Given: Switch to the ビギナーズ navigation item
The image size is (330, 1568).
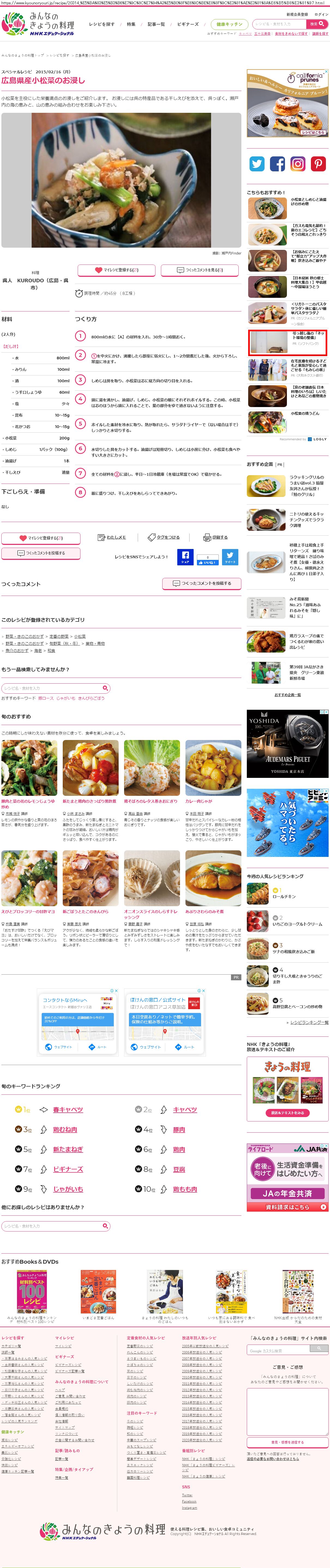Looking at the screenshot, I should tap(188, 24).
